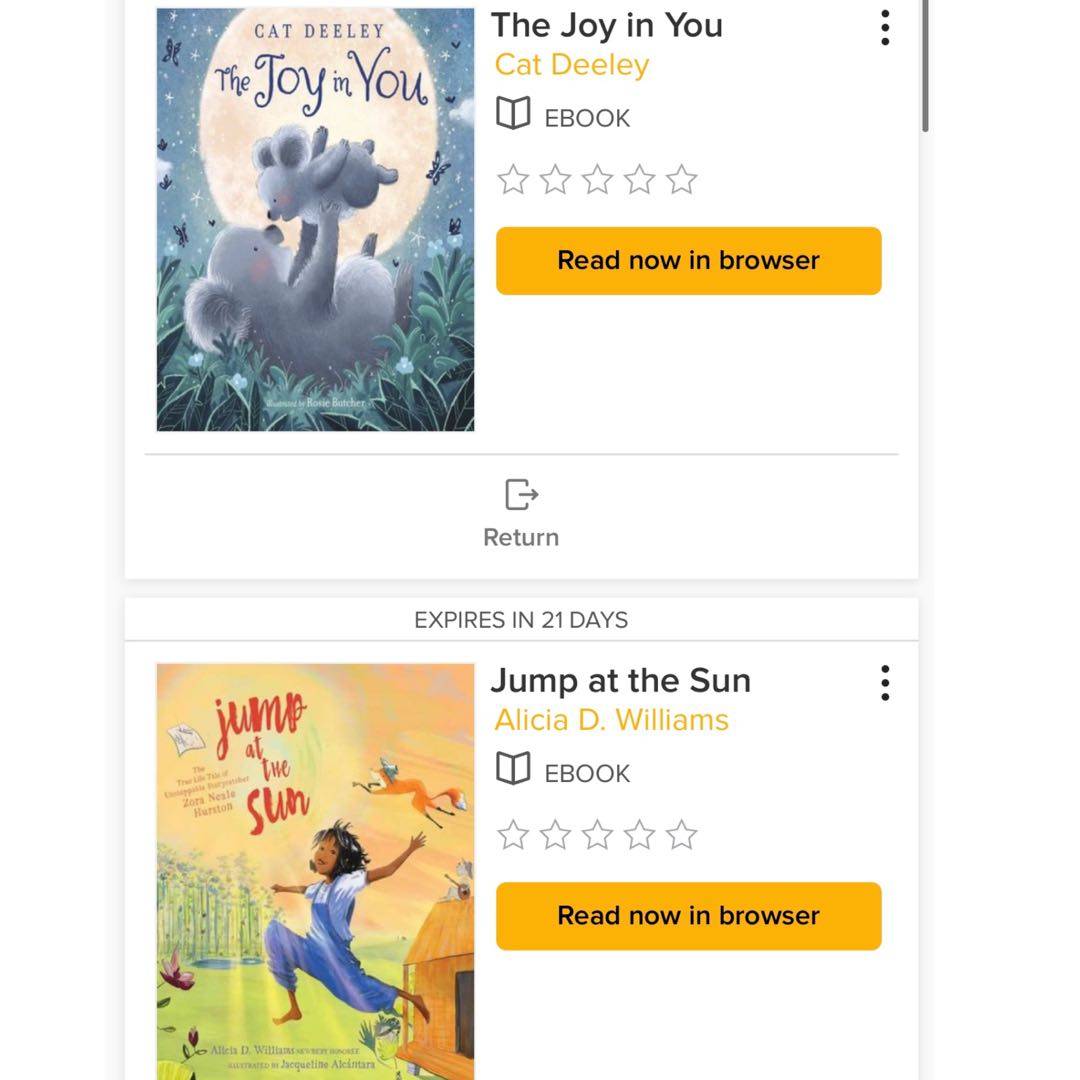Open Jump at the Sun title link
1080x1080 pixels.
point(620,681)
